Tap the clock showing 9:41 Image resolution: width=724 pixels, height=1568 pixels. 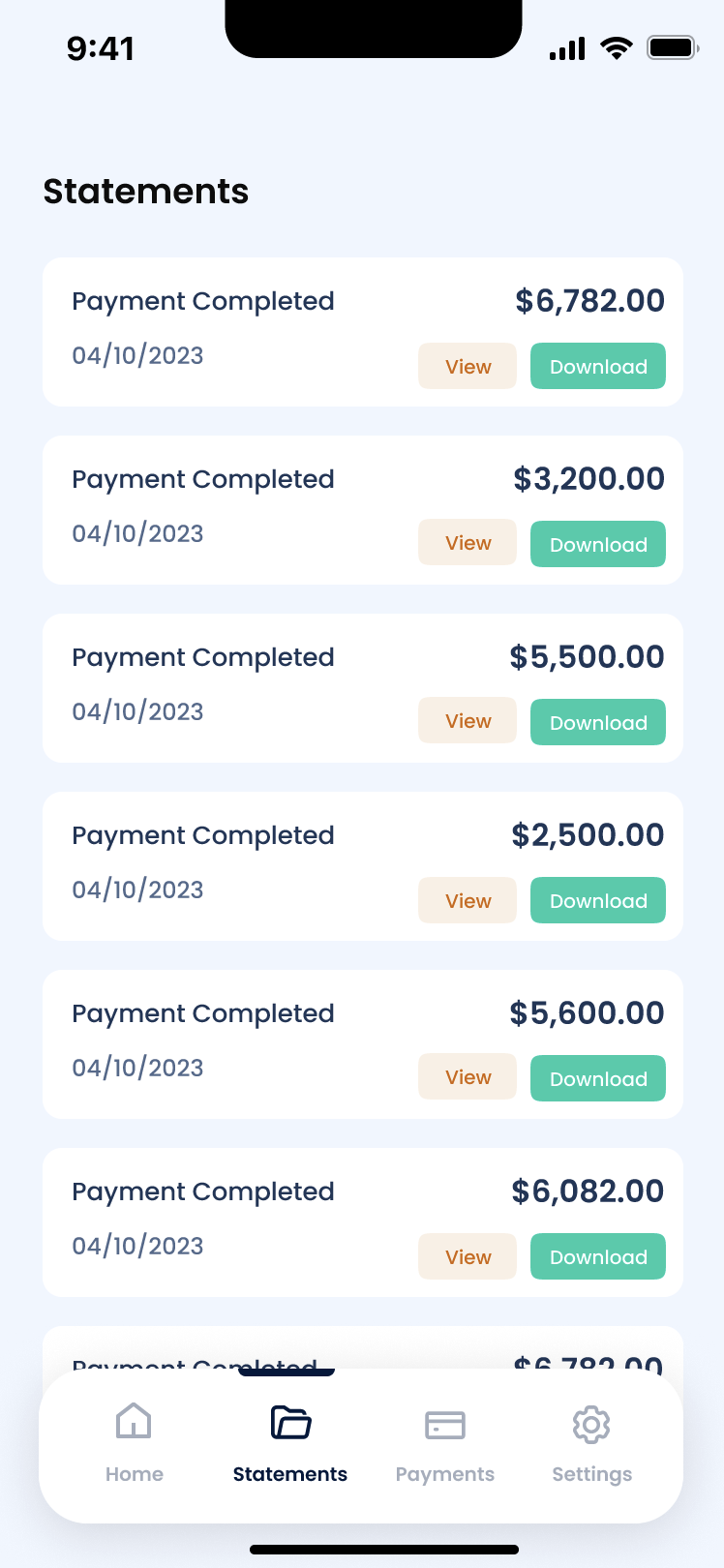point(103,47)
